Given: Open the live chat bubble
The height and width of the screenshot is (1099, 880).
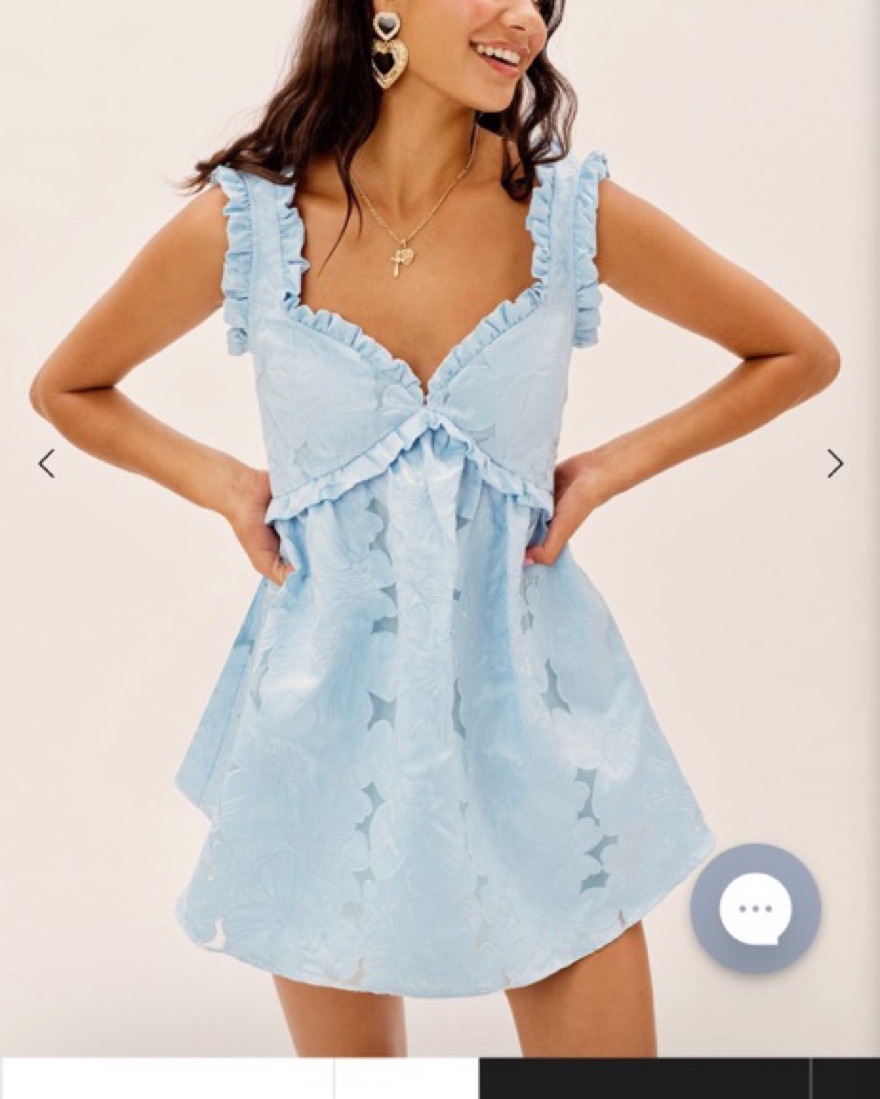Looking at the screenshot, I should [x=755, y=908].
